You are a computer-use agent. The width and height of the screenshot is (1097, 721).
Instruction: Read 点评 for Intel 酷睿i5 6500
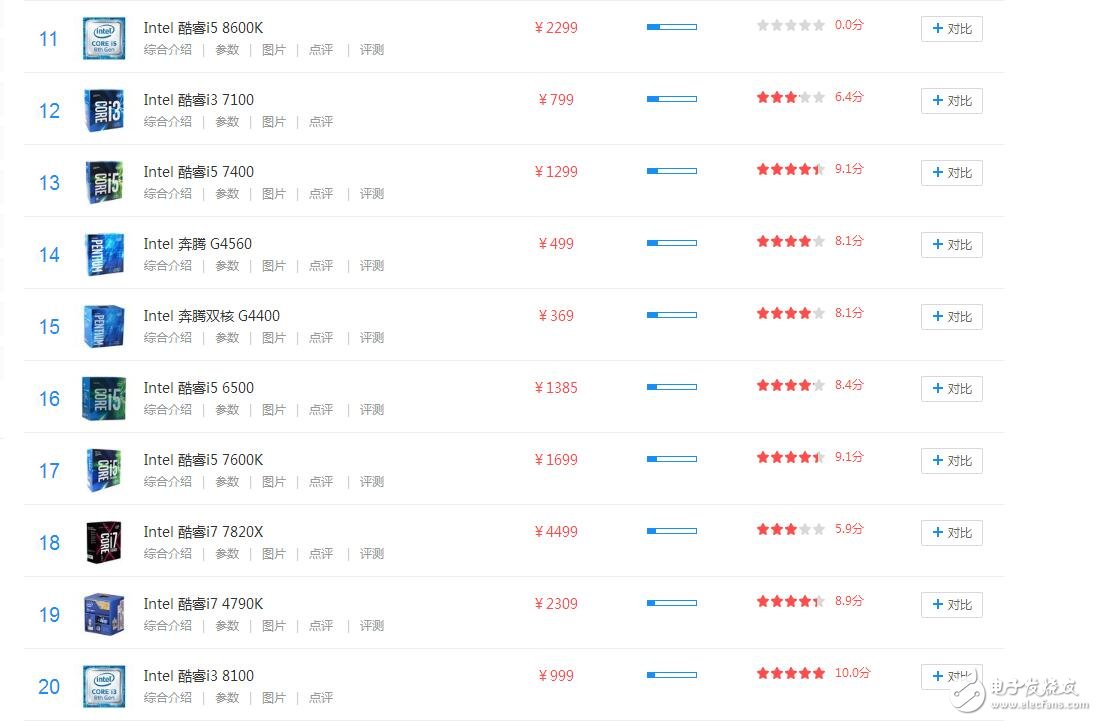320,410
